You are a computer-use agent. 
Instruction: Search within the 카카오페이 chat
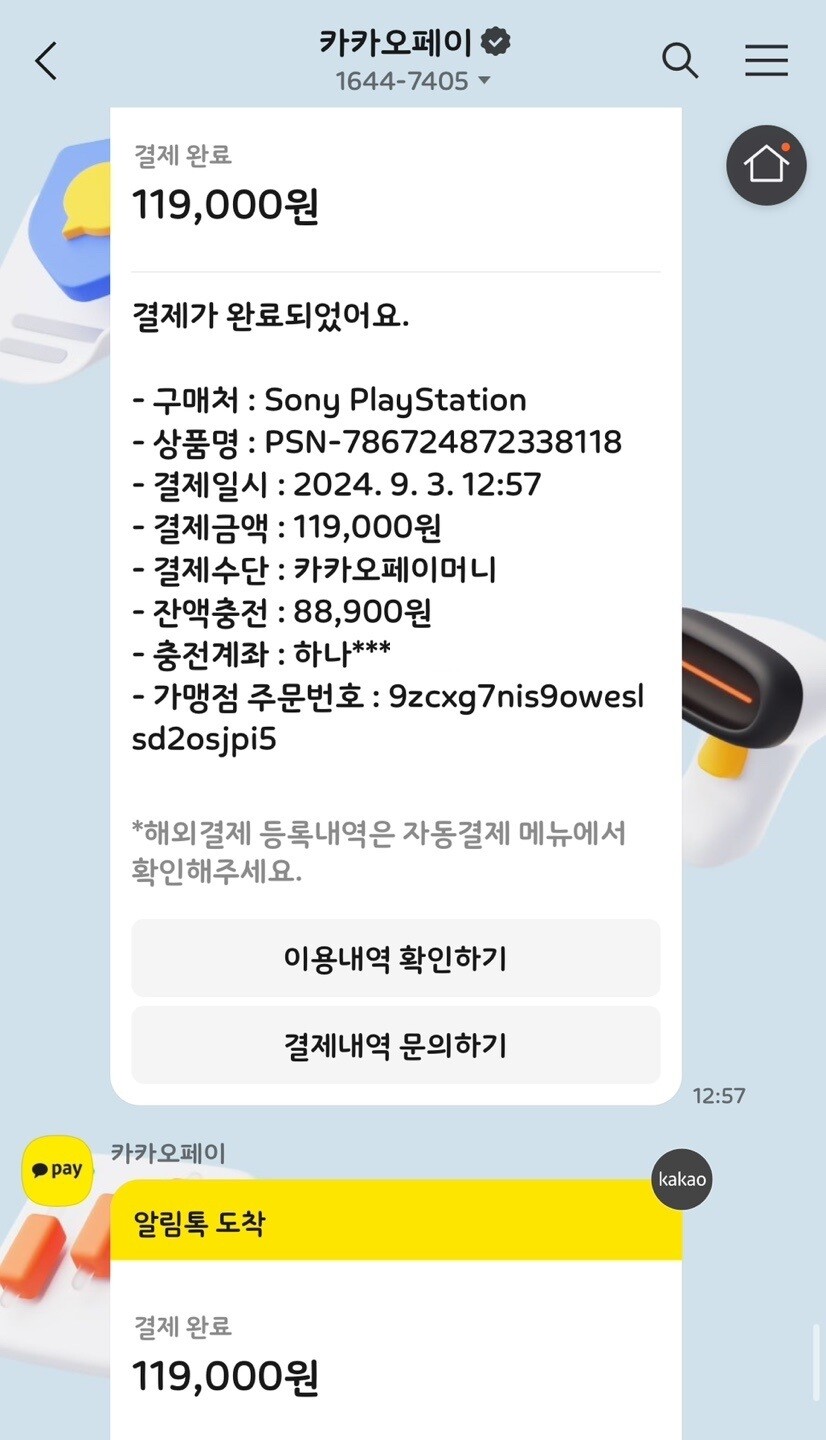pos(680,61)
